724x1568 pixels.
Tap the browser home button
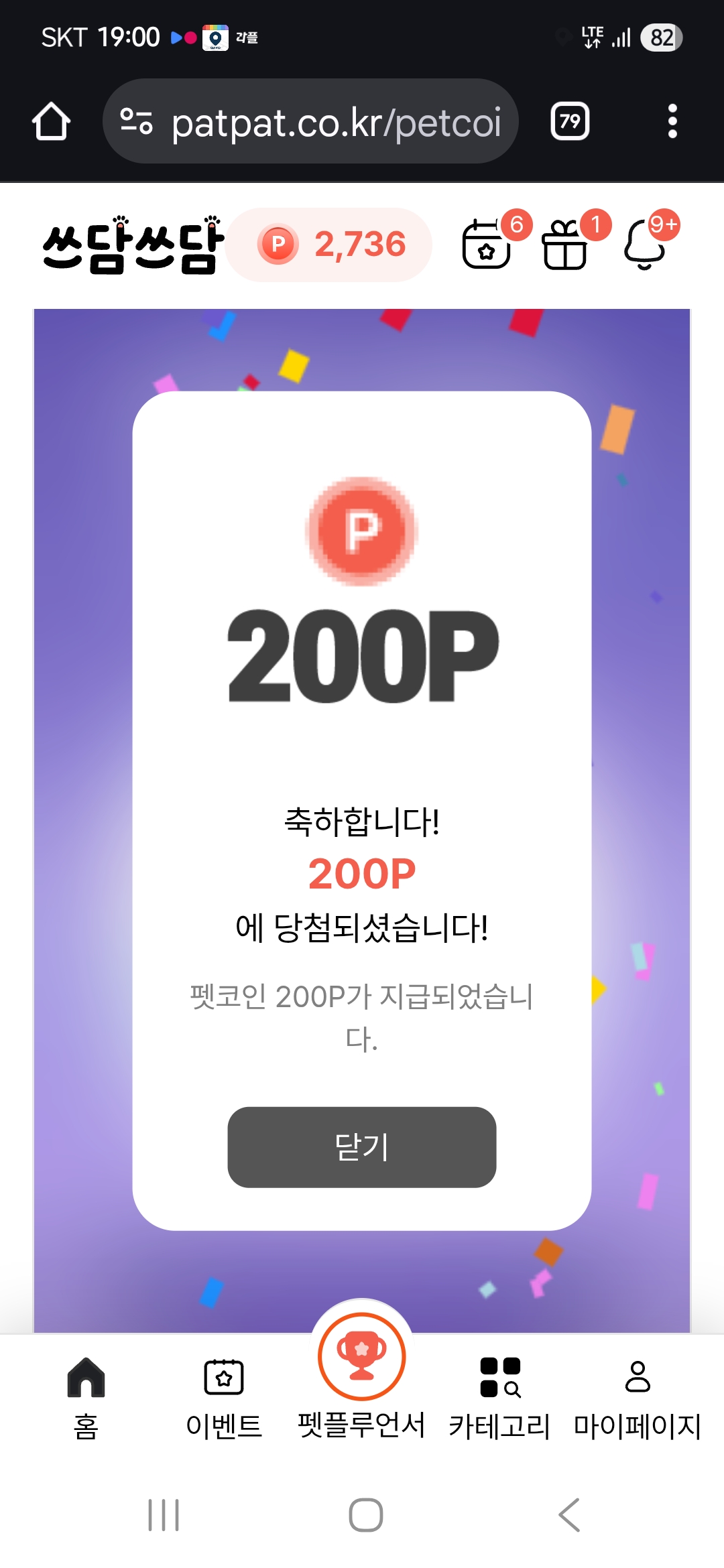coord(52,121)
